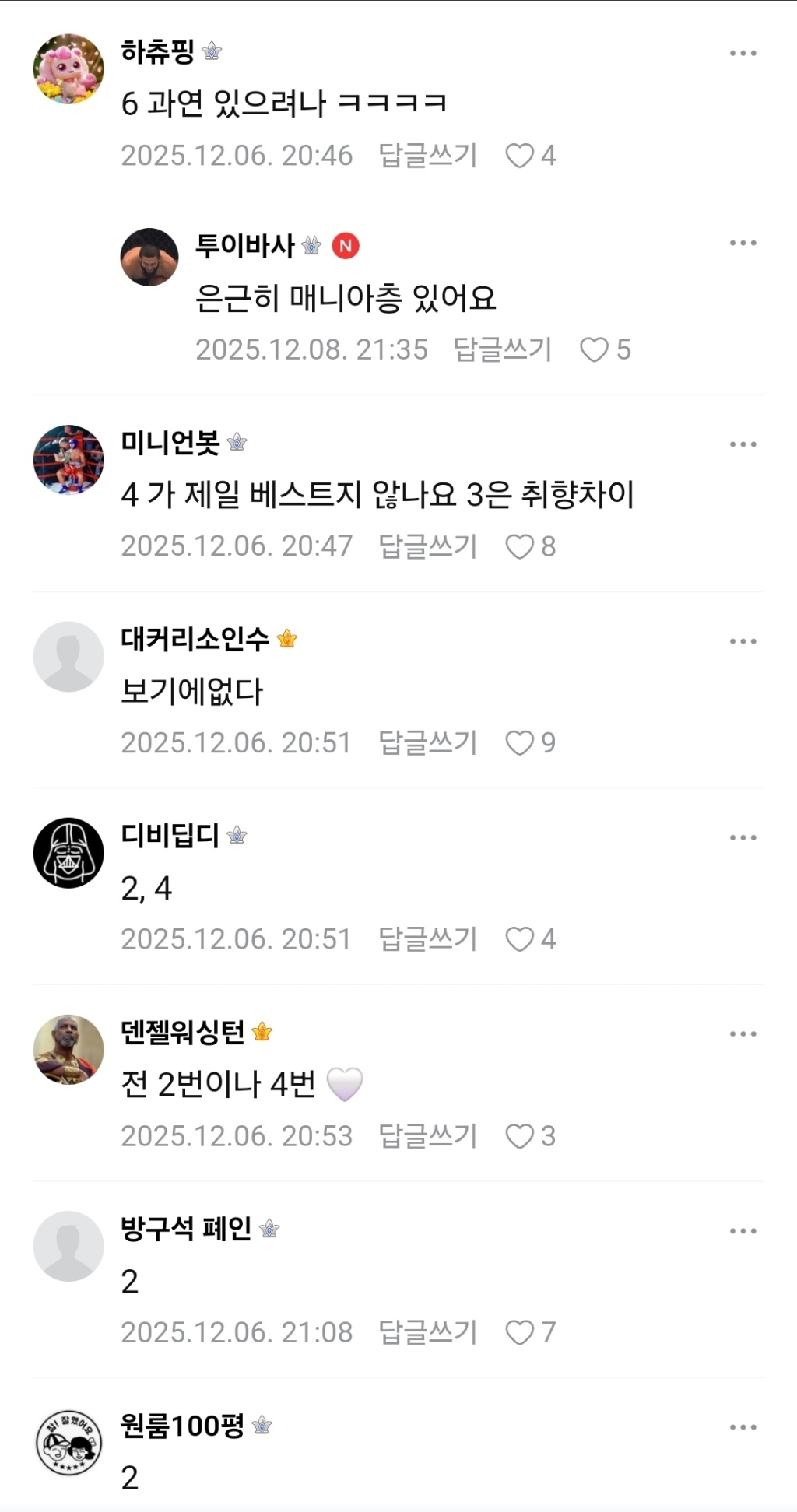The height and width of the screenshot is (1512, 797).
Task: Like 디비딥디's comment
Action: [x=520, y=939]
